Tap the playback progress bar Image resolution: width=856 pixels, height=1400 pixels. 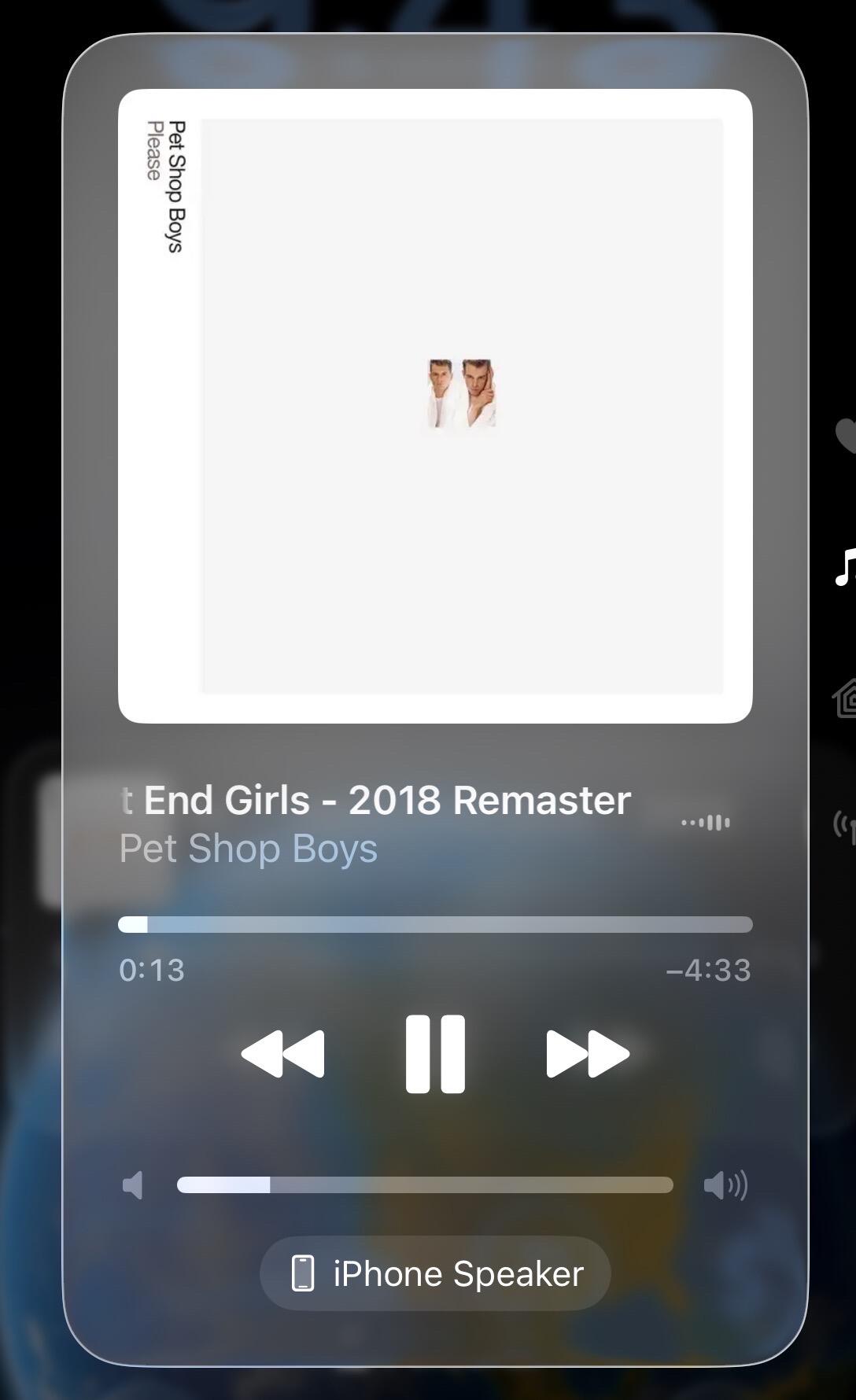(435, 924)
